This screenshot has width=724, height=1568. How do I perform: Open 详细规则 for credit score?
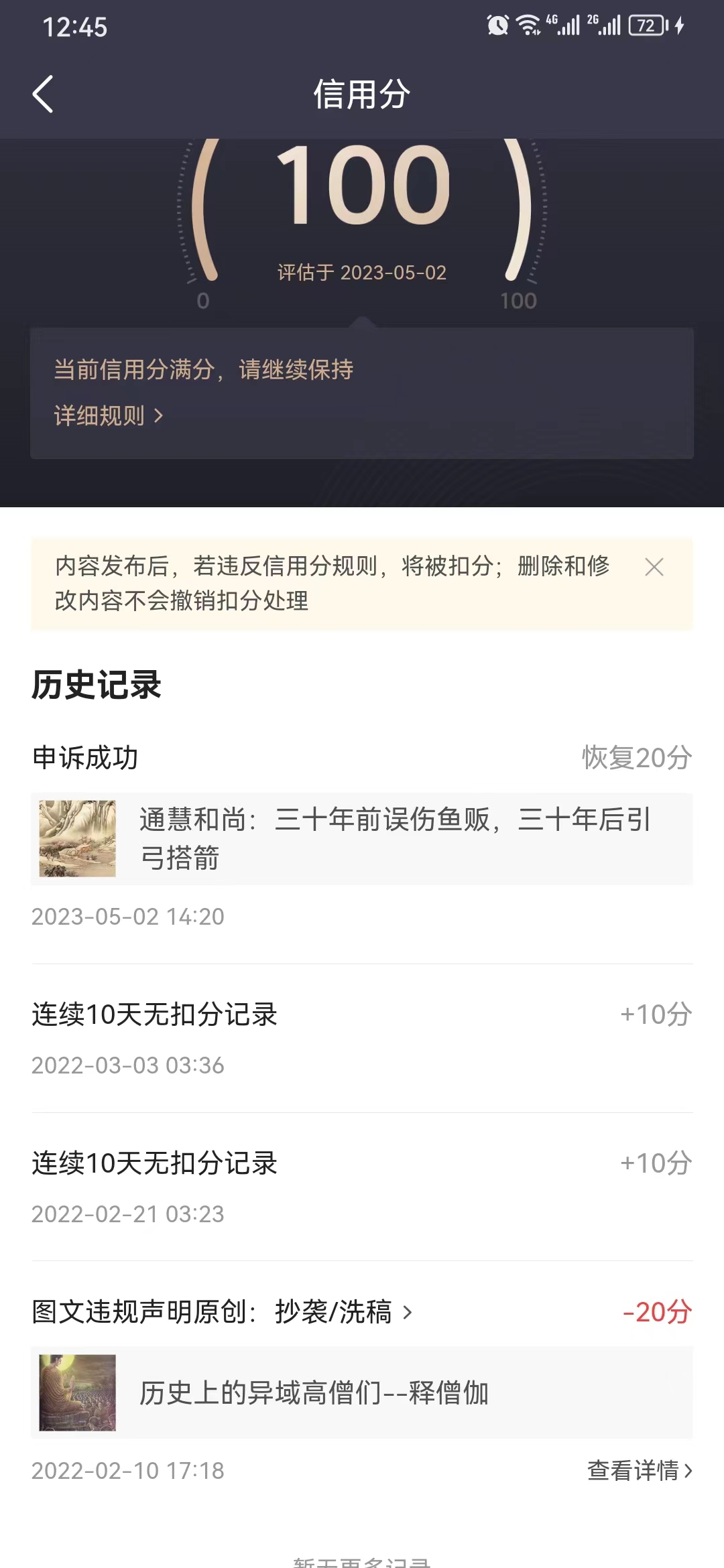106,415
